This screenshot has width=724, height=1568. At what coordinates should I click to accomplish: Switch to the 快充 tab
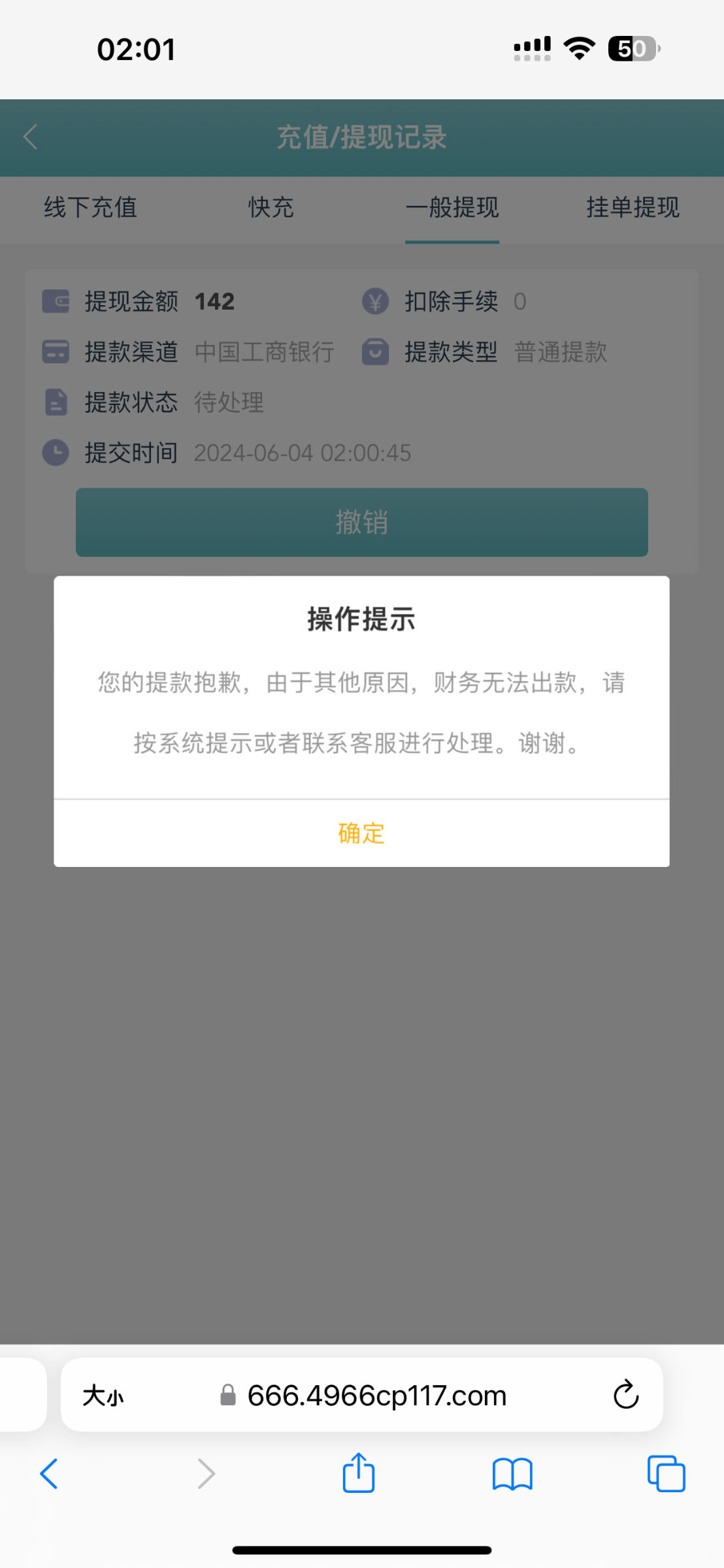271,208
